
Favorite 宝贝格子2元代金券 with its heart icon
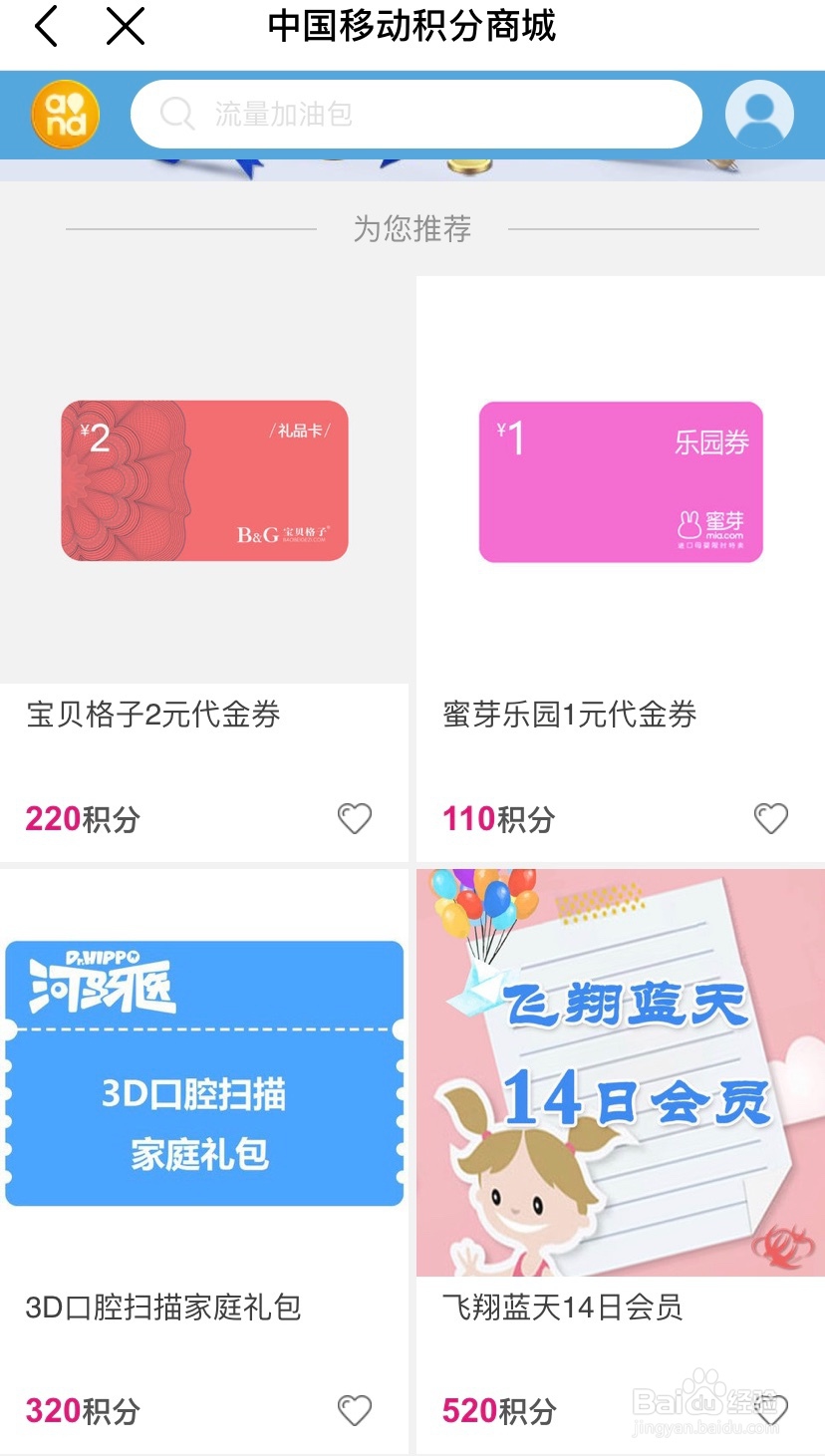pos(354,818)
